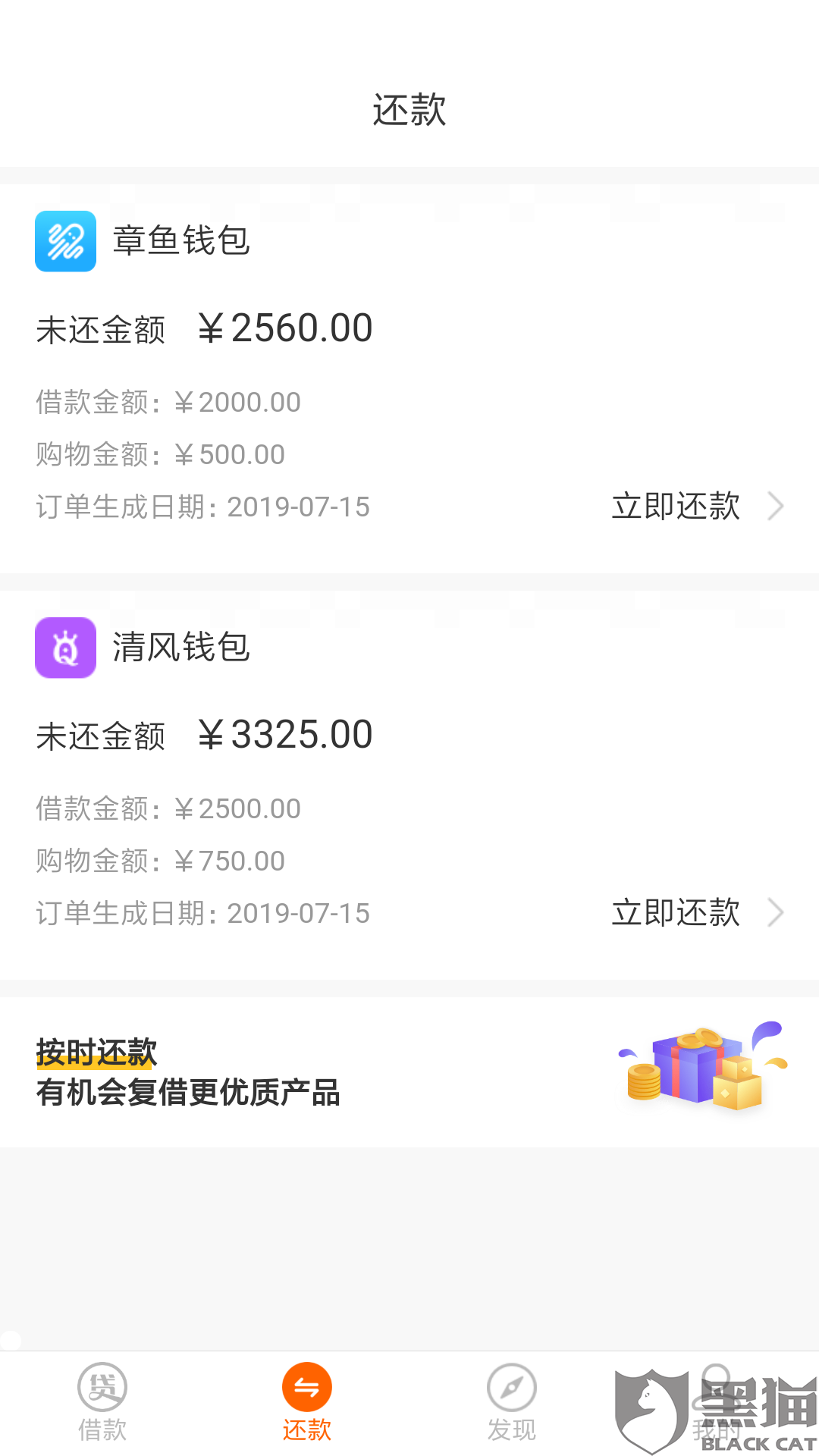
Task: Open the 我的 profile tab
Action: click(x=716, y=1403)
